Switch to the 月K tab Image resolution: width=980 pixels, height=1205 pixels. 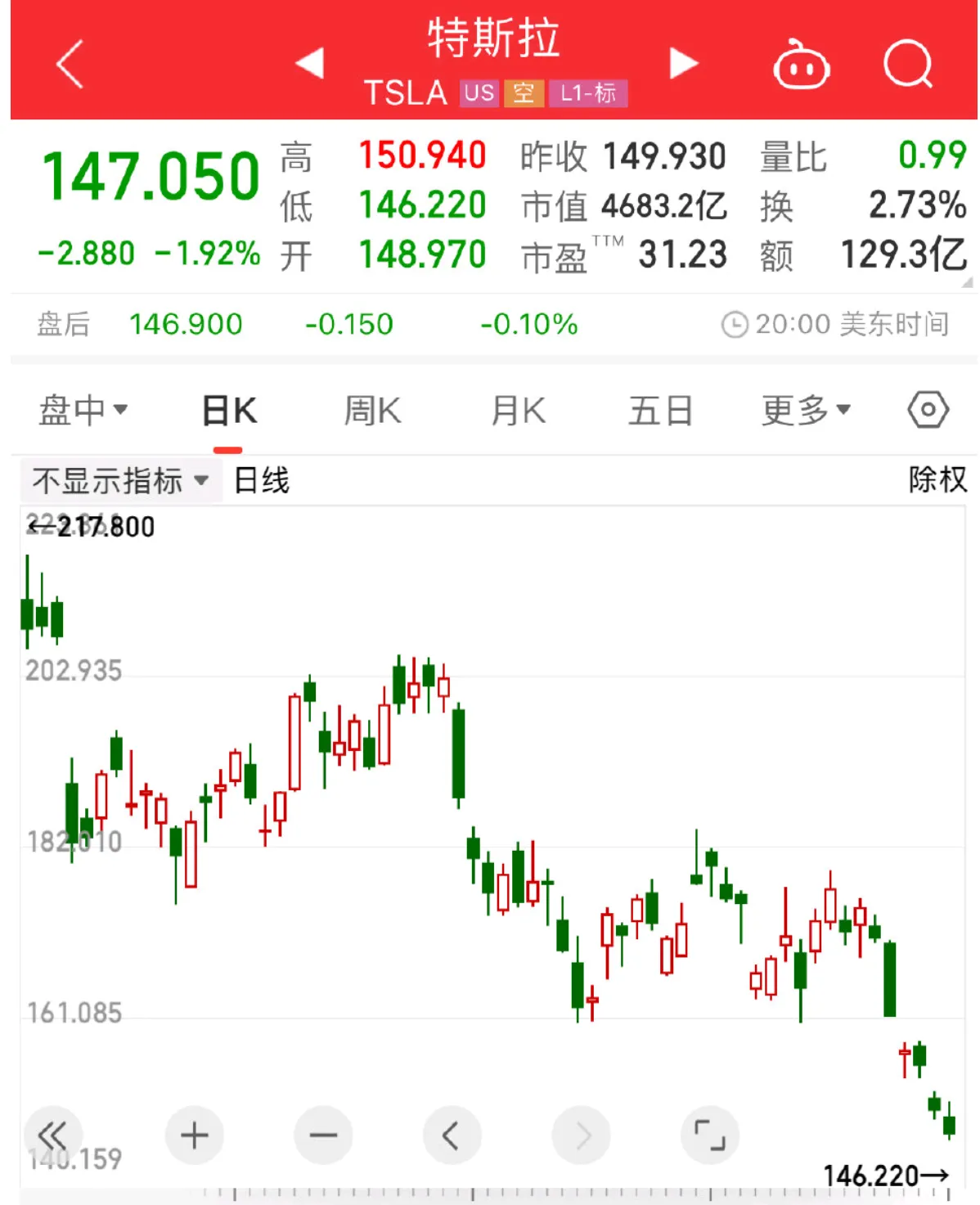pos(518,411)
